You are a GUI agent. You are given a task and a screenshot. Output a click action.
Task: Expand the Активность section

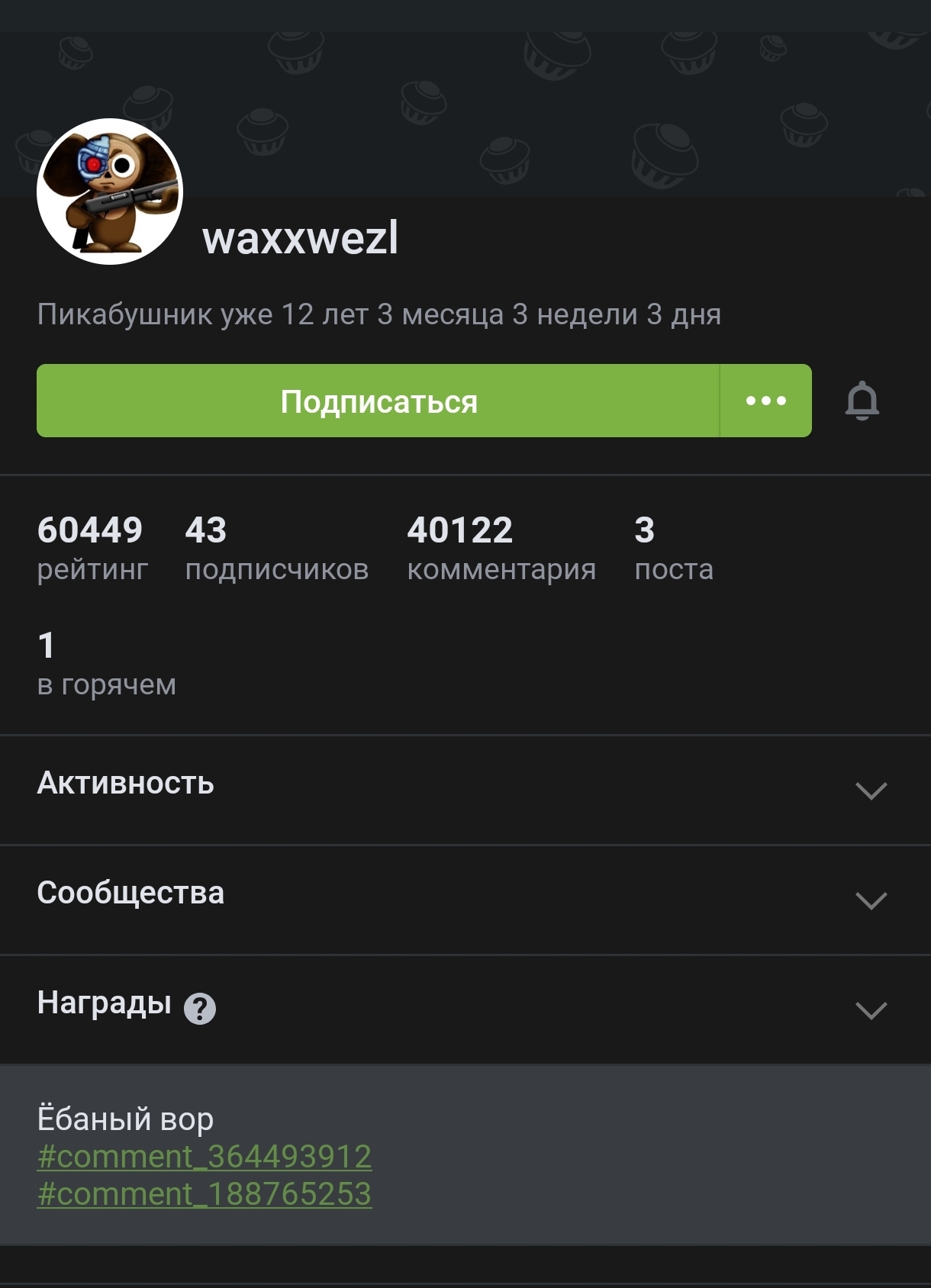click(871, 790)
